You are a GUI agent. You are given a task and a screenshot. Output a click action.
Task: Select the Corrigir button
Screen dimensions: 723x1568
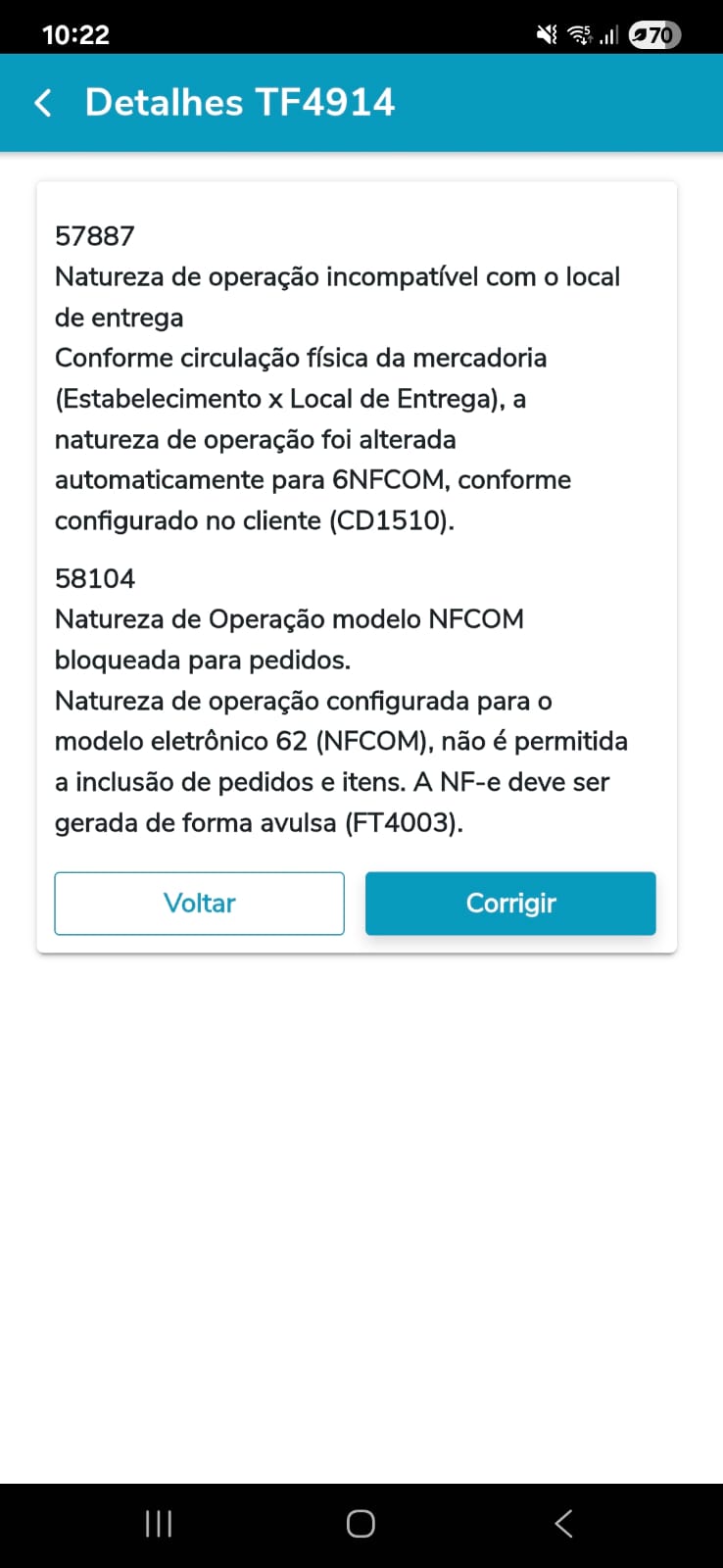tap(510, 903)
